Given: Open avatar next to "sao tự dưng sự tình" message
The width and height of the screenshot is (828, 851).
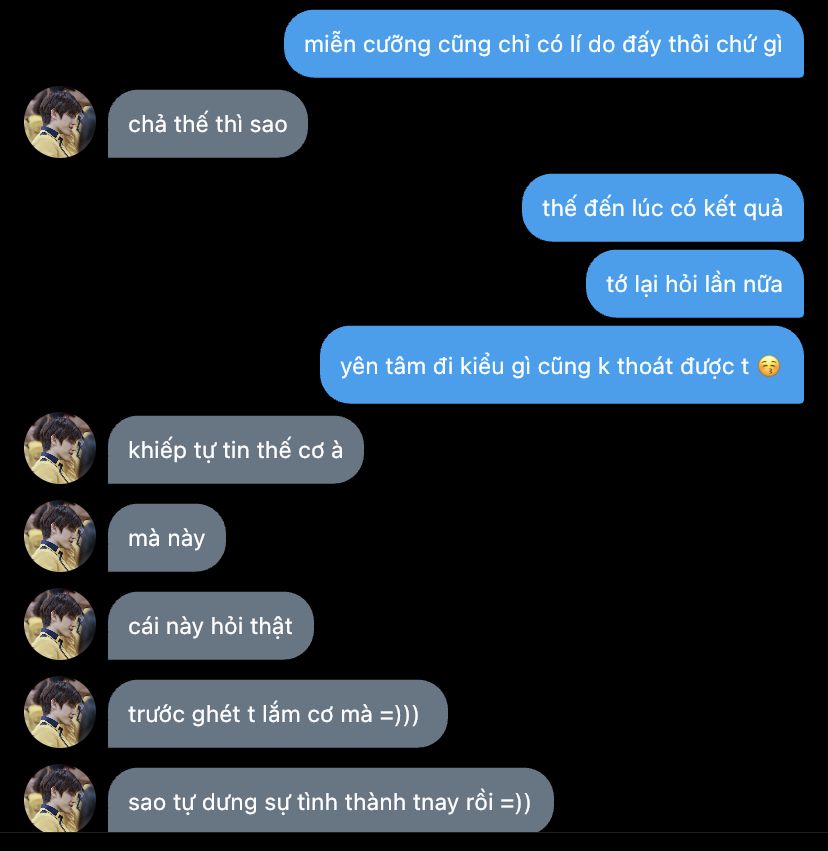Looking at the screenshot, I should click(x=59, y=800).
